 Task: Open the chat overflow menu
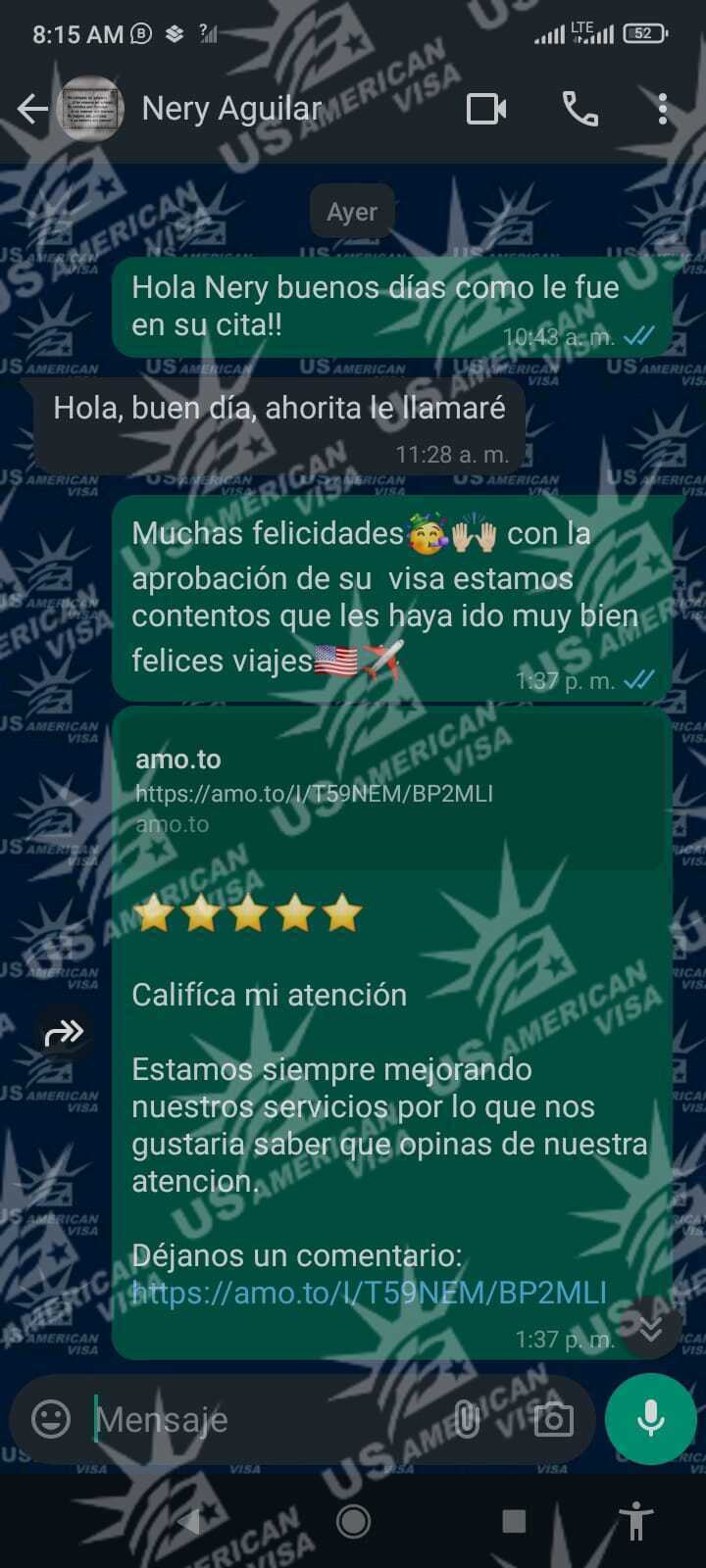(663, 109)
